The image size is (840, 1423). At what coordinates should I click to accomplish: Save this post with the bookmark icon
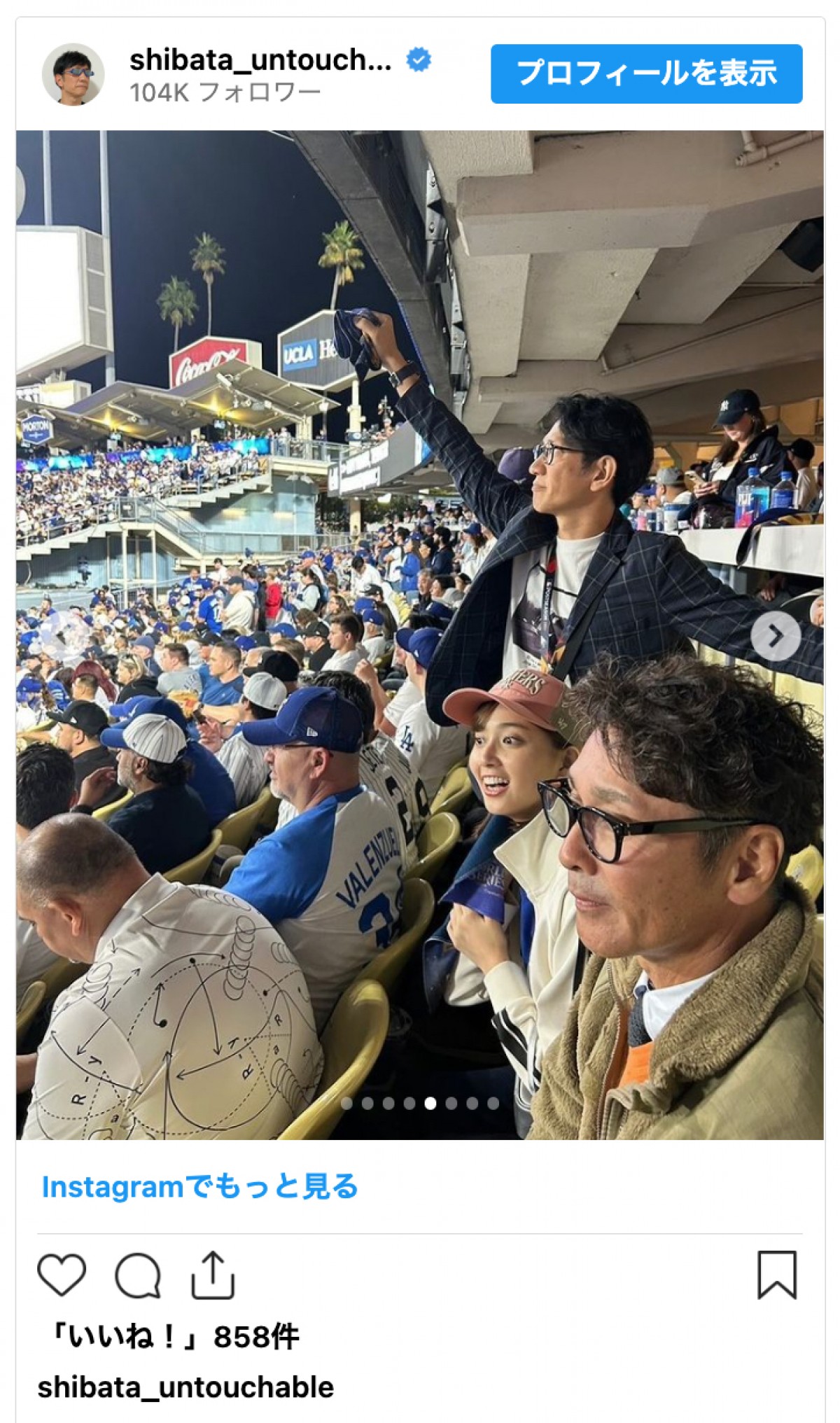[776, 1275]
